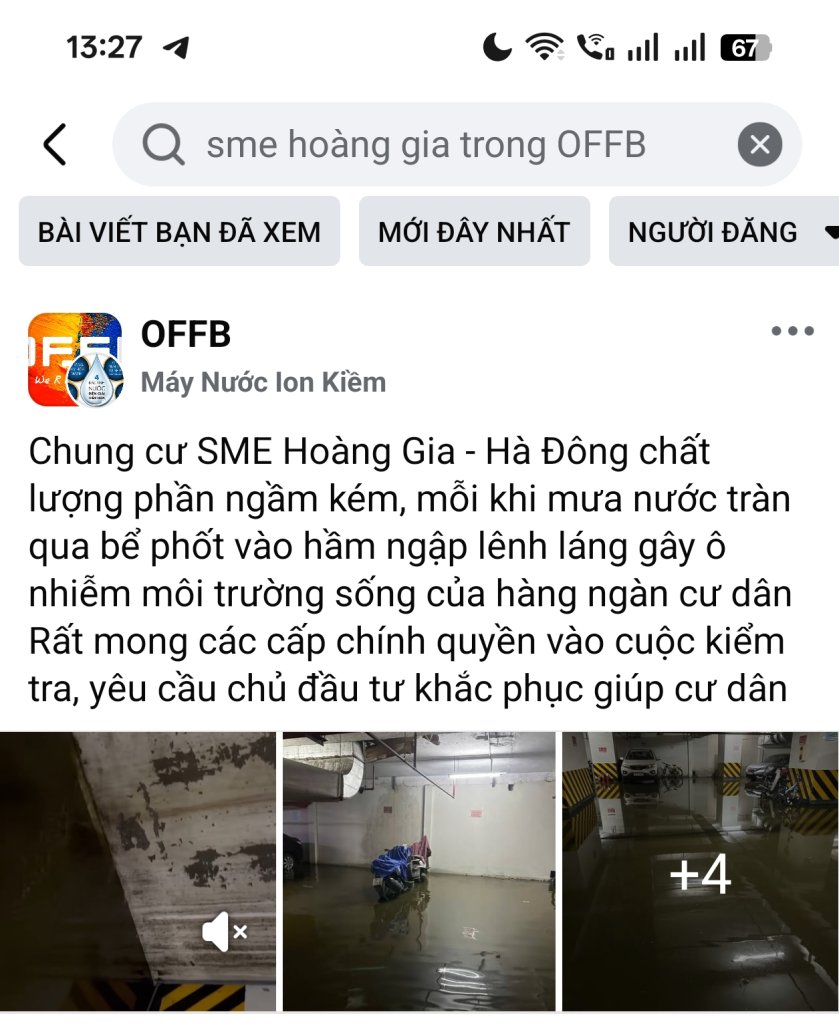Image resolution: width=839 pixels, height=1024 pixels.
Task: Open the Máy Nước Ion Kiềm profile
Action: coord(263,382)
